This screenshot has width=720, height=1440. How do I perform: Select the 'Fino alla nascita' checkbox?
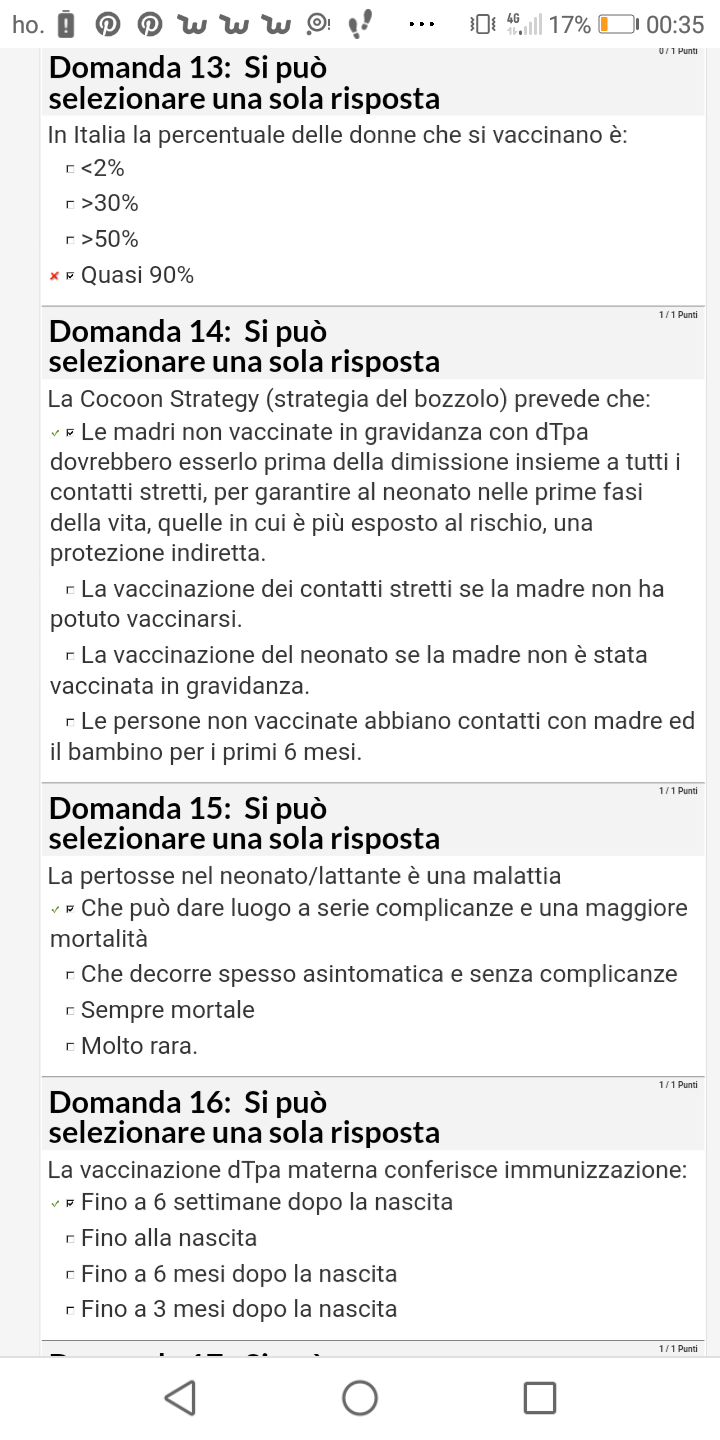click(x=70, y=1240)
